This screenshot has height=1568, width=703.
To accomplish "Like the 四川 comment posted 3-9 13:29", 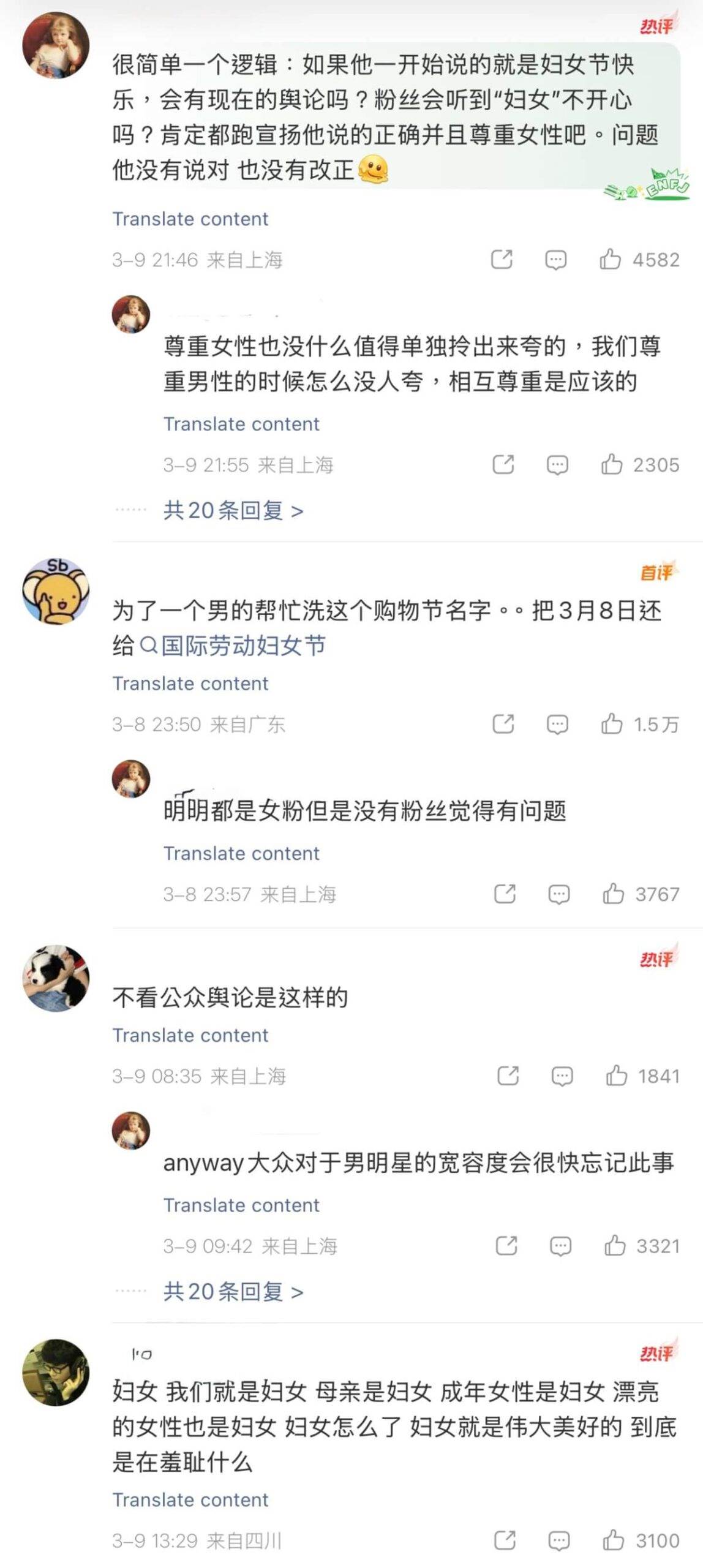I will coord(613,1540).
